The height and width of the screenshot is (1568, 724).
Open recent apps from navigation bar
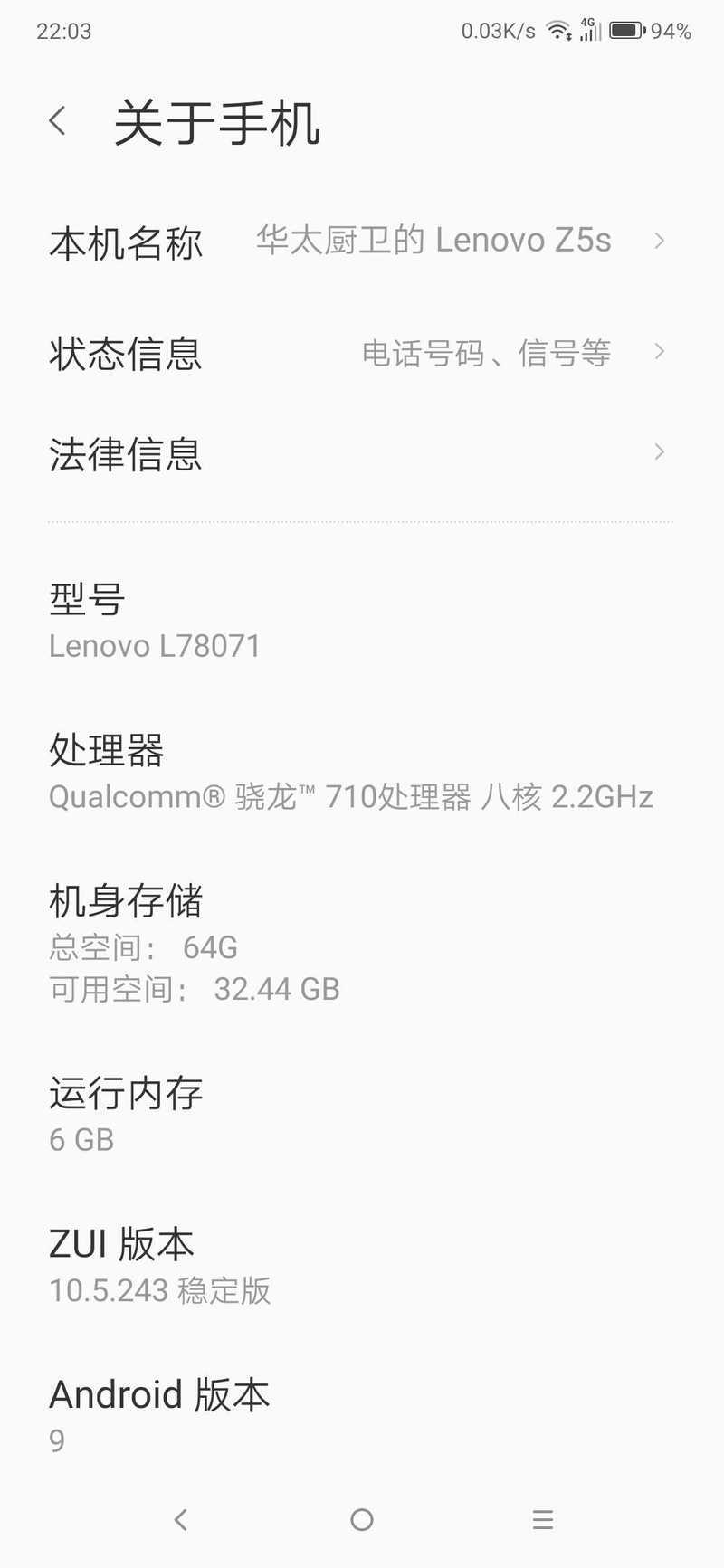(x=543, y=1519)
